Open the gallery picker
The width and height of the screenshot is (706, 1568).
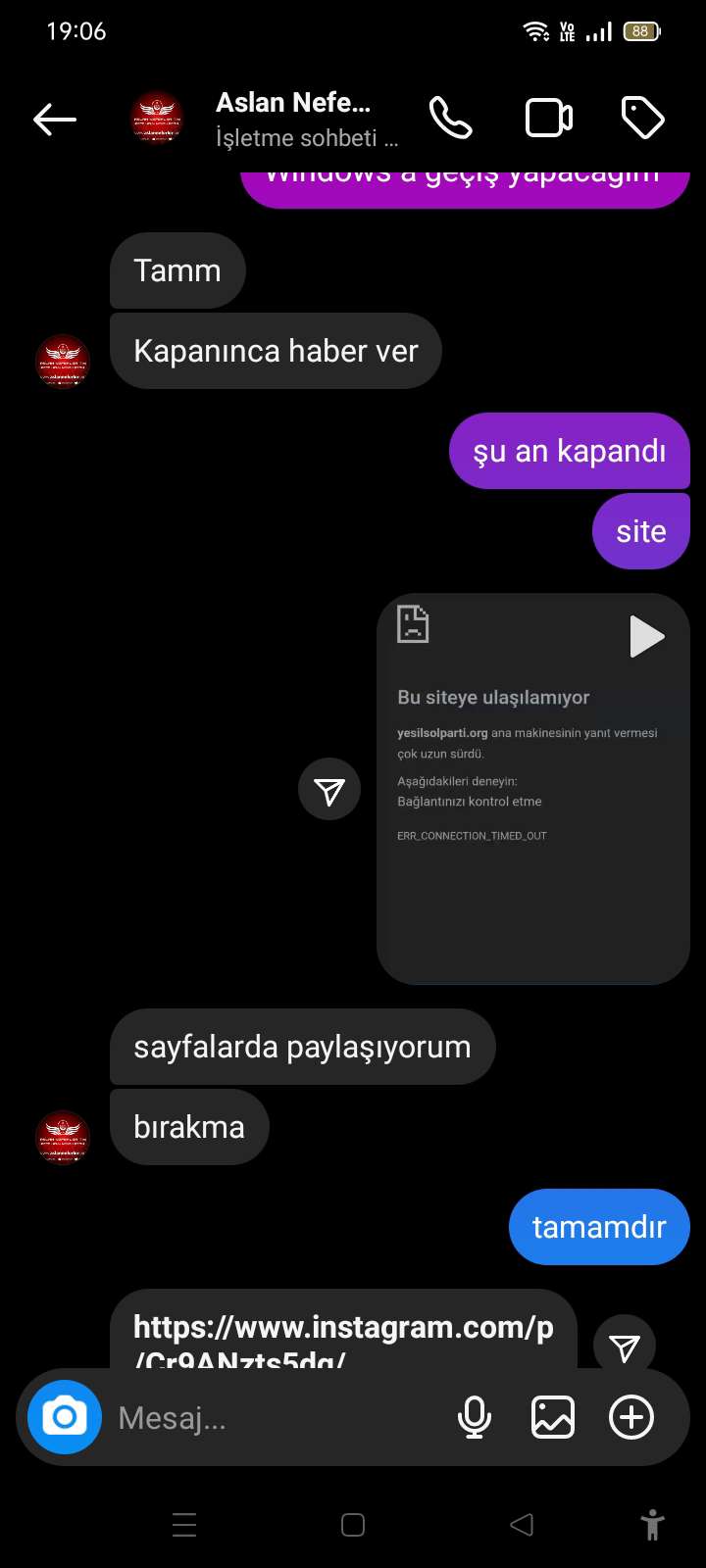click(x=553, y=1417)
